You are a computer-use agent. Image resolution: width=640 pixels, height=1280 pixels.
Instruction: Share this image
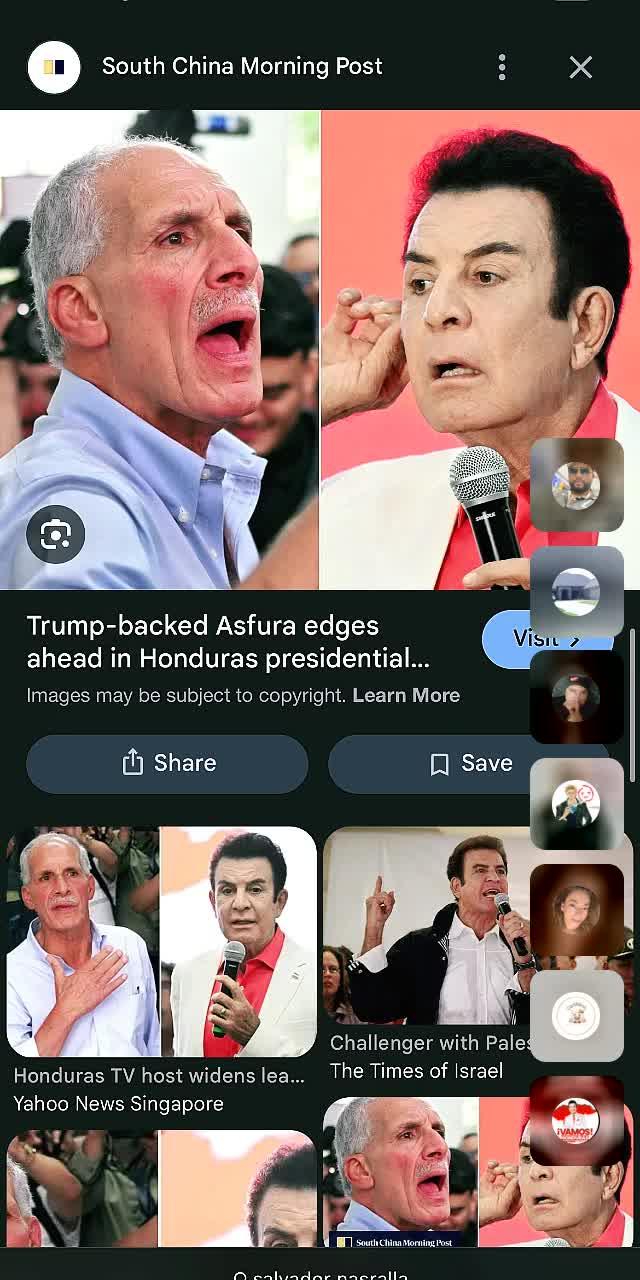(167, 764)
